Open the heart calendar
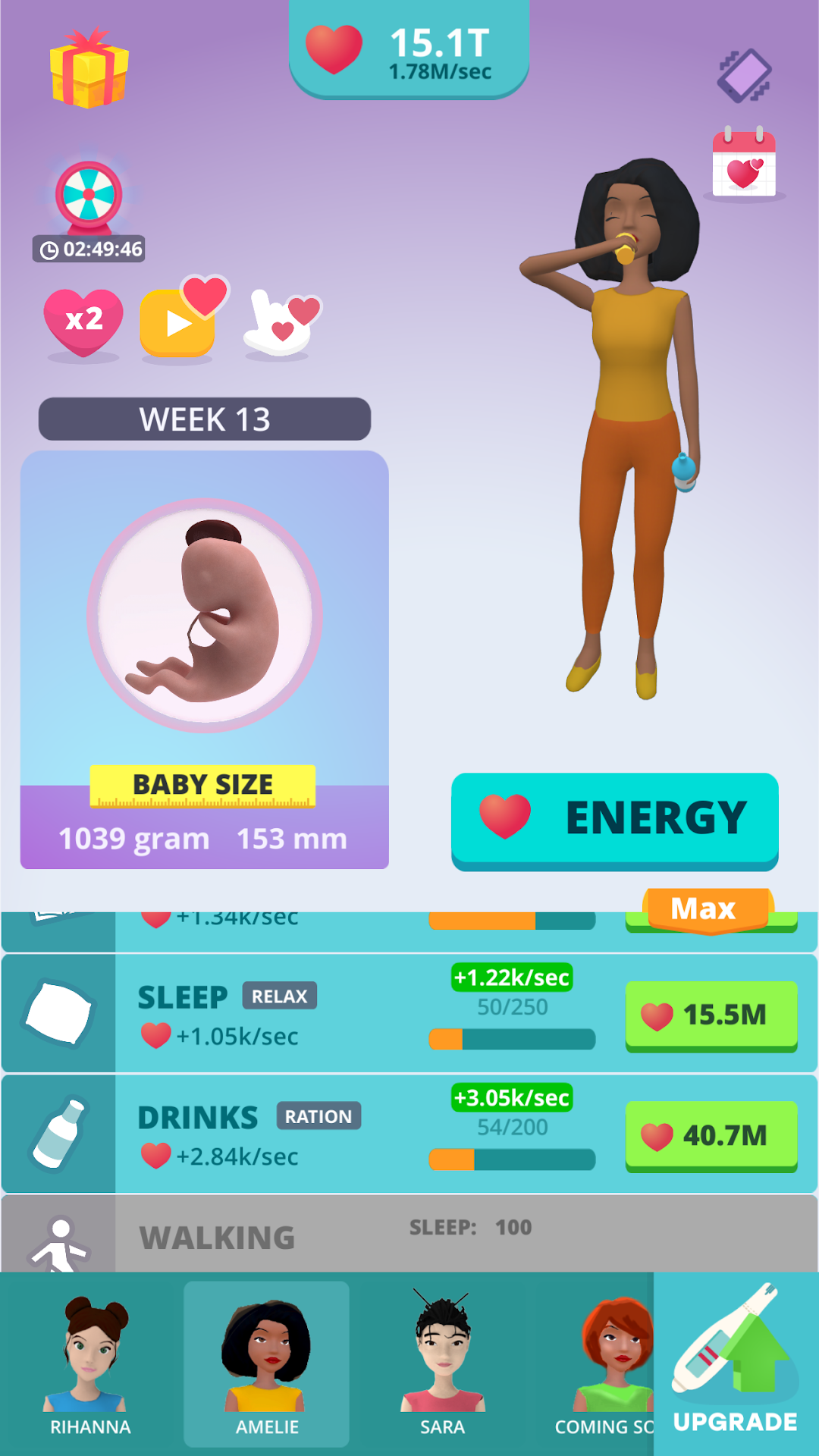The height and width of the screenshot is (1456, 819). [x=744, y=164]
